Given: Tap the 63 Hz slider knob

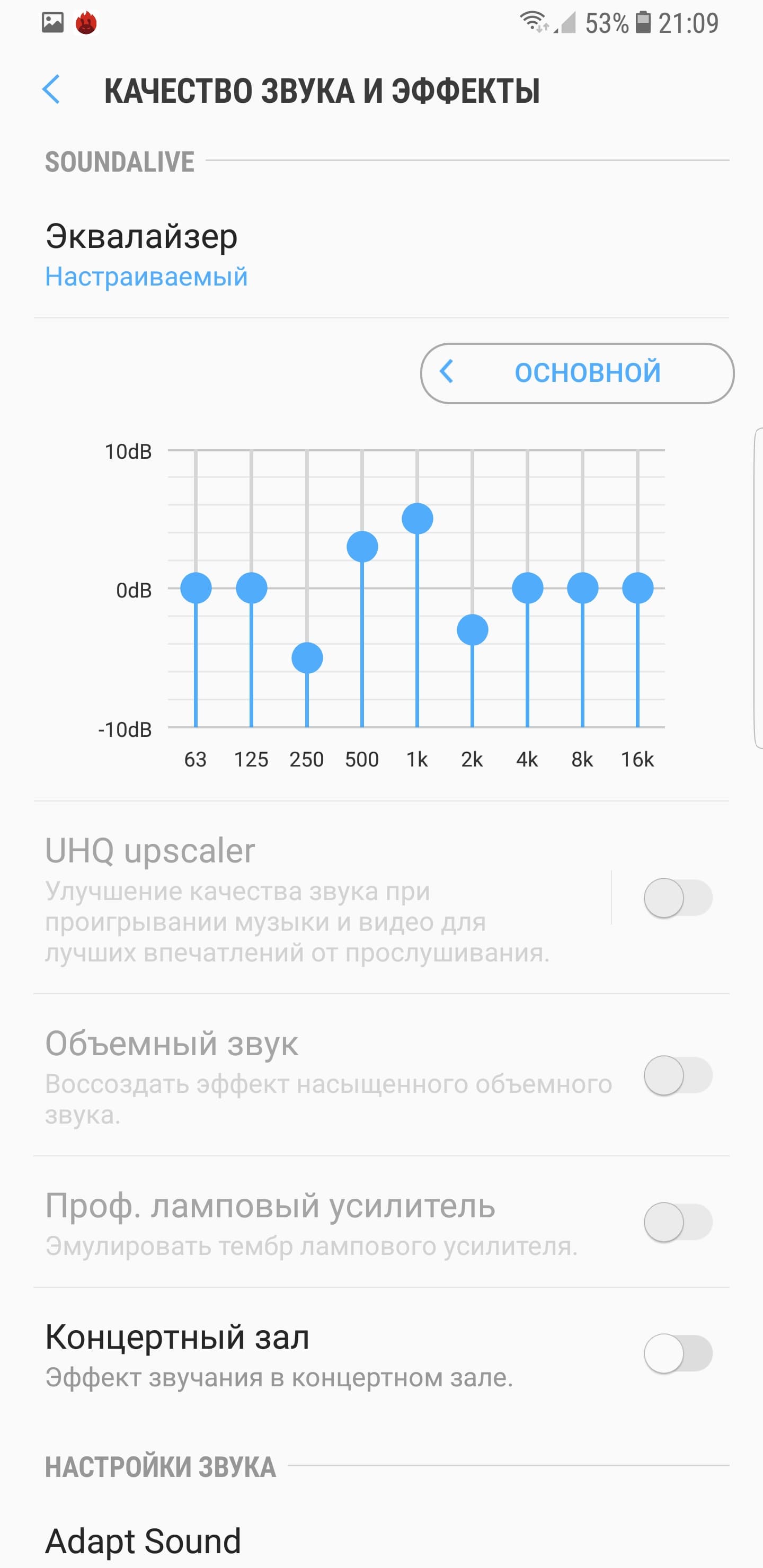Looking at the screenshot, I should click(x=196, y=588).
